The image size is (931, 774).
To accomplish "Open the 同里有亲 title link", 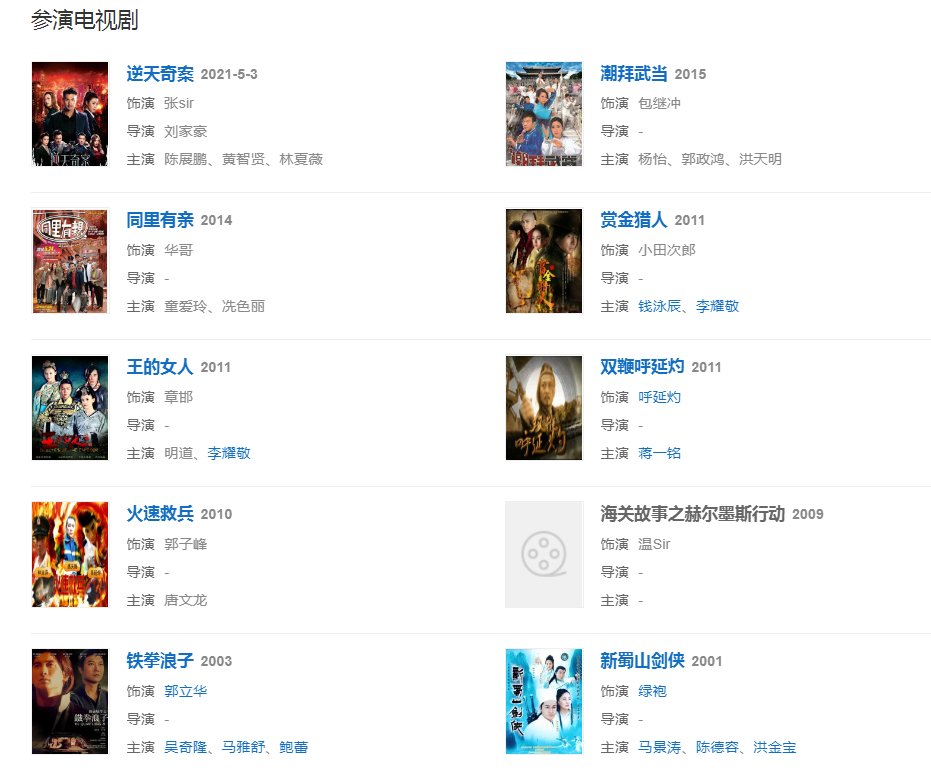I will coord(160,220).
